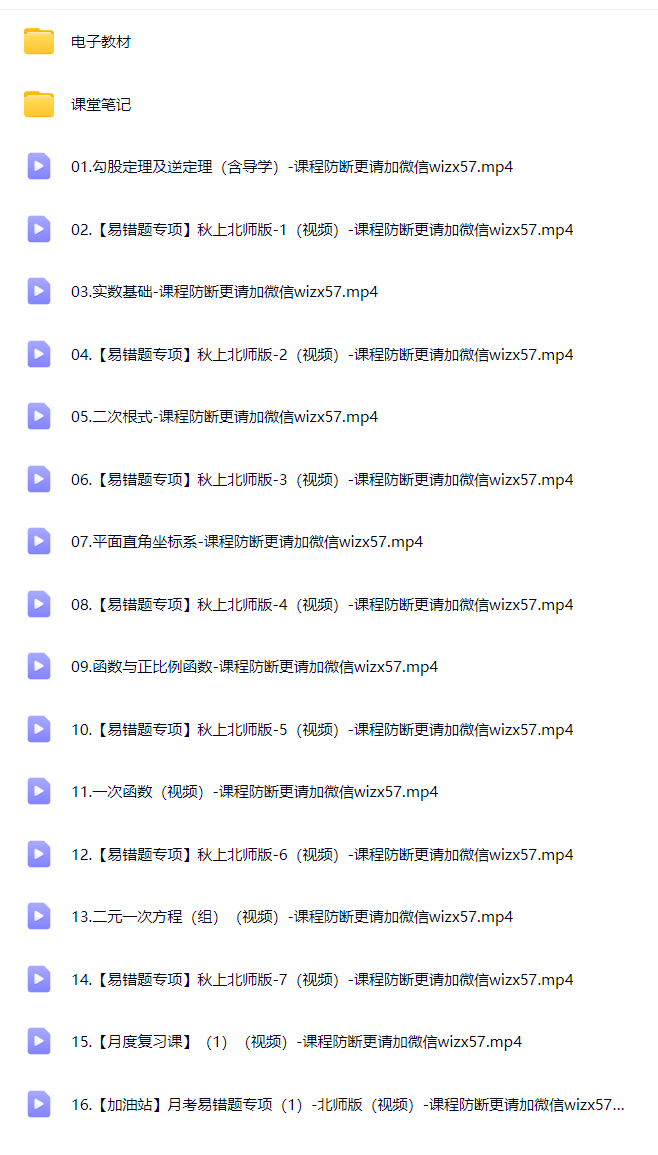Screen dimensions: 658x1155
Task: Open video 15.【月度复习课】(1)
Action: (296, 1042)
